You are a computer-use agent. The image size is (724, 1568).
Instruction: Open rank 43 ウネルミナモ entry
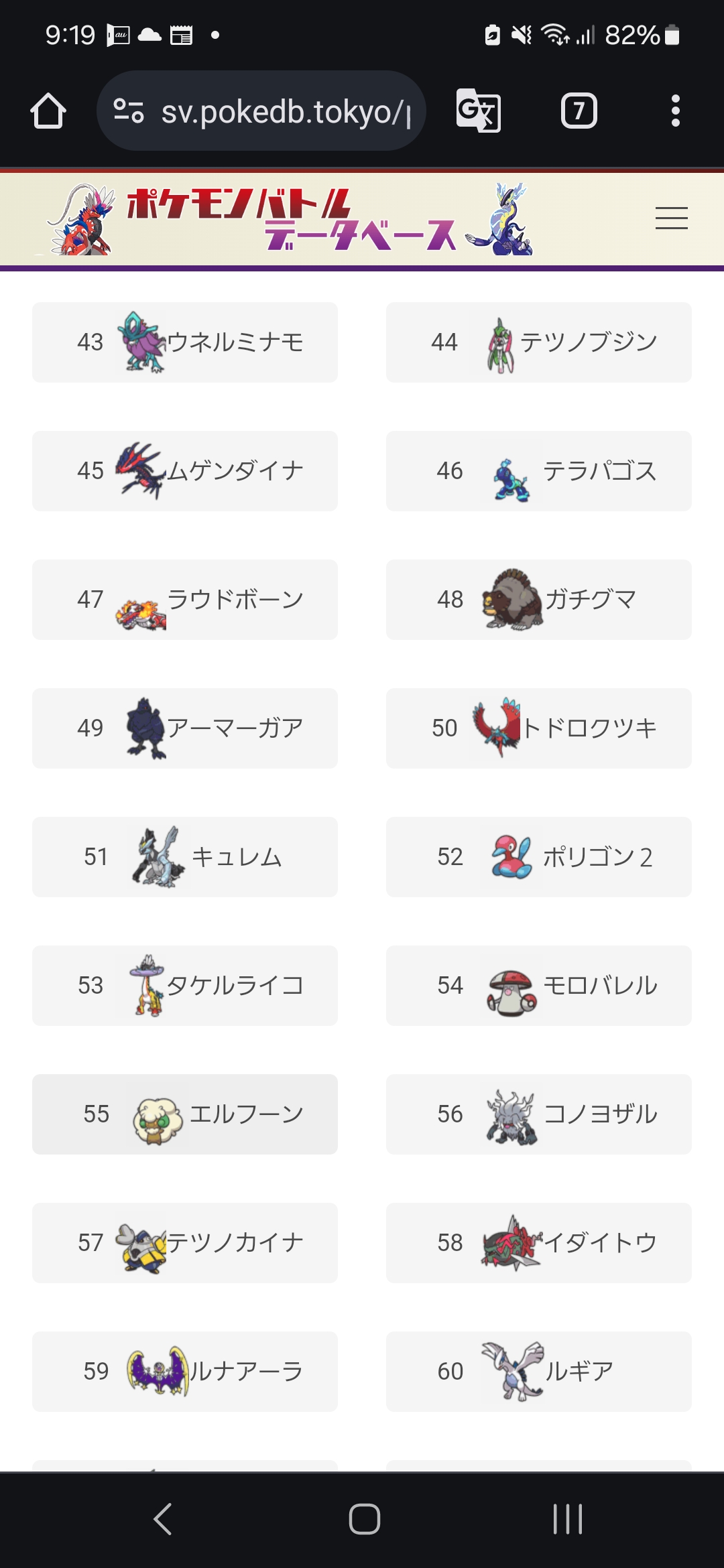[x=185, y=342]
